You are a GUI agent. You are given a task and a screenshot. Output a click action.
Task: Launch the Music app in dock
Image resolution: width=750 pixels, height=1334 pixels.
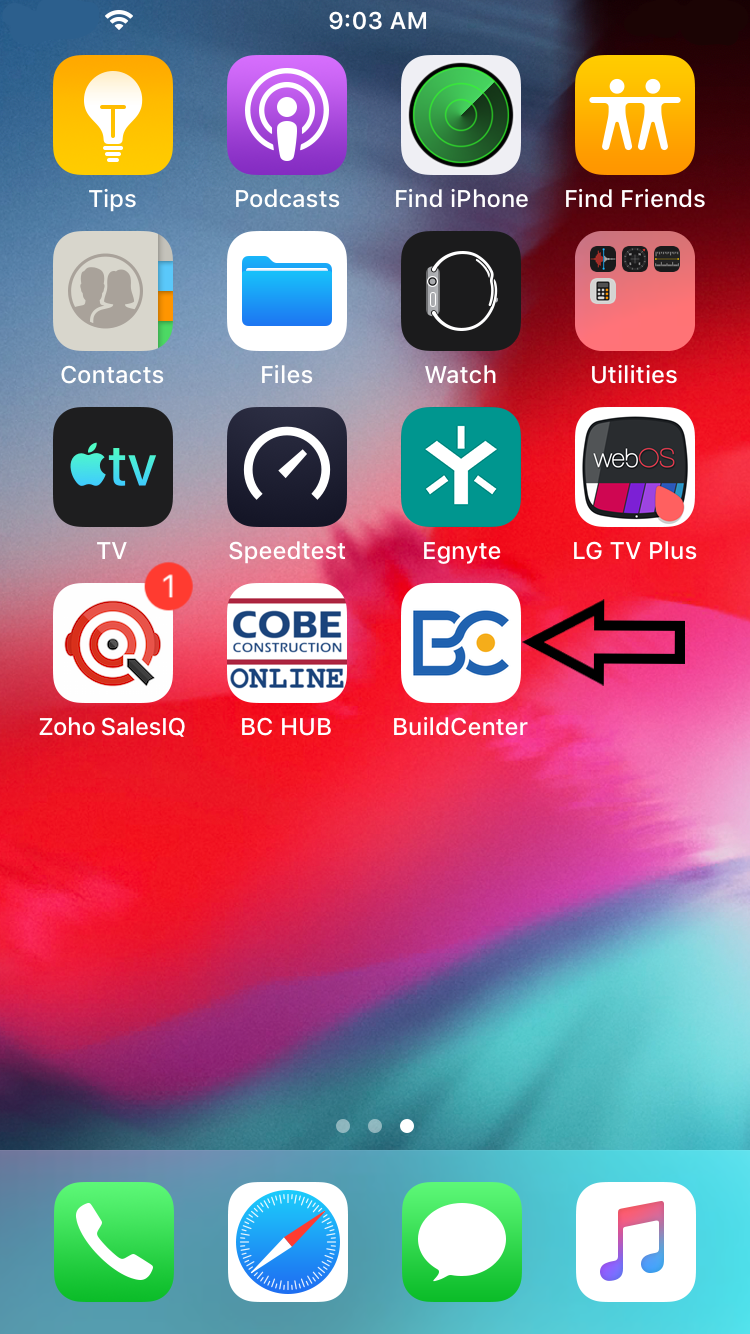[635, 1242]
